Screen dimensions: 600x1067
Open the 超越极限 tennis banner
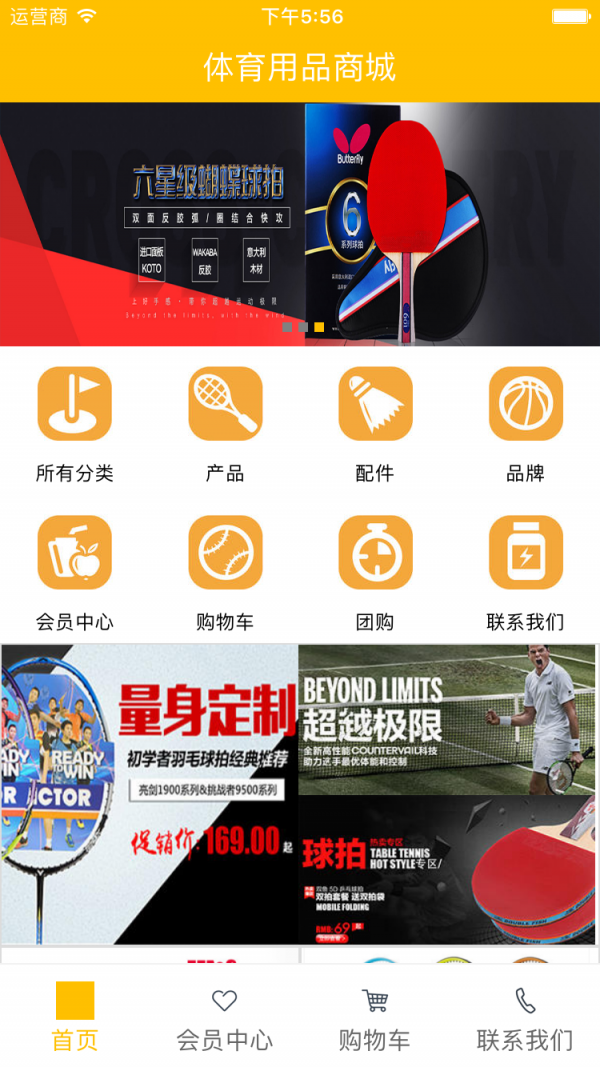point(447,720)
